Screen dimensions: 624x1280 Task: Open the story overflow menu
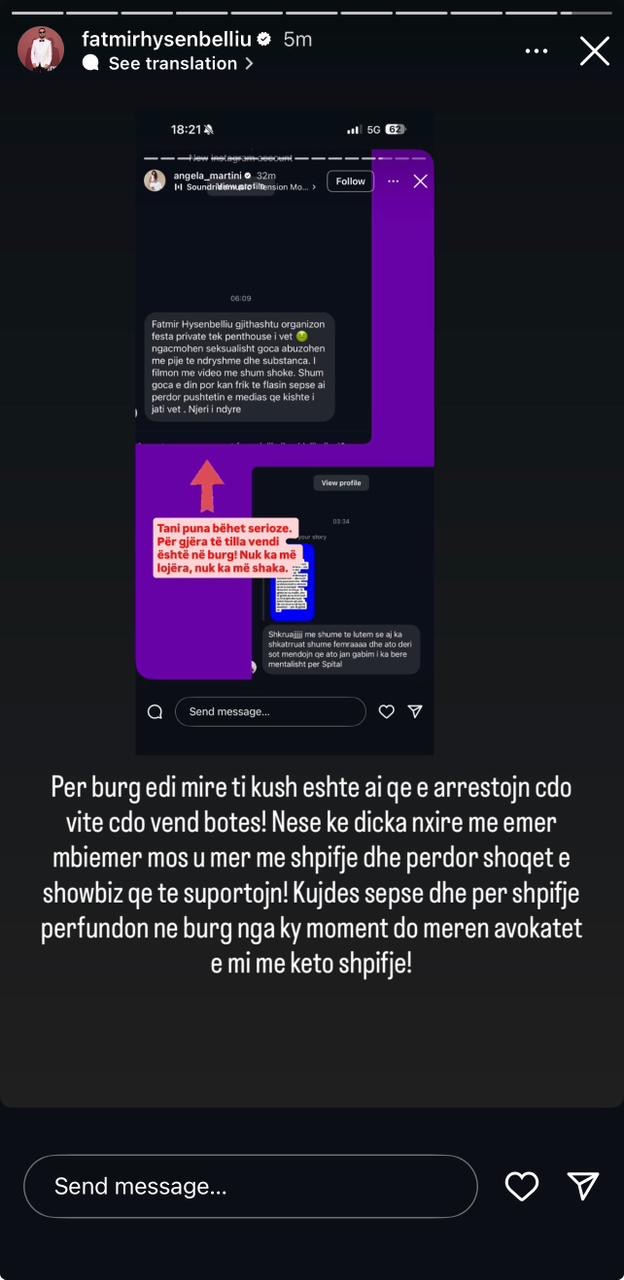click(x=537, y=51)
